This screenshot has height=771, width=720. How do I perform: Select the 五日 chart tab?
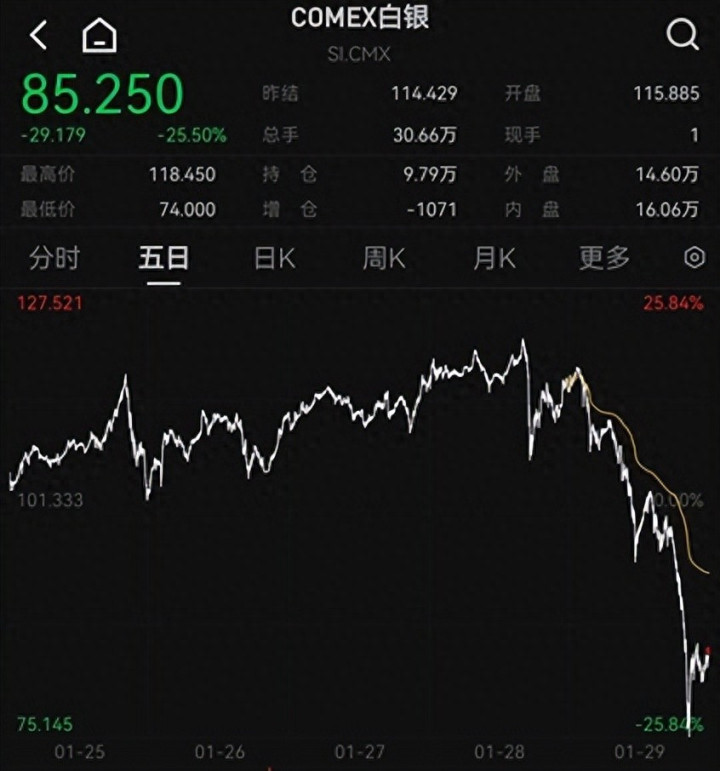coord(164,258)
